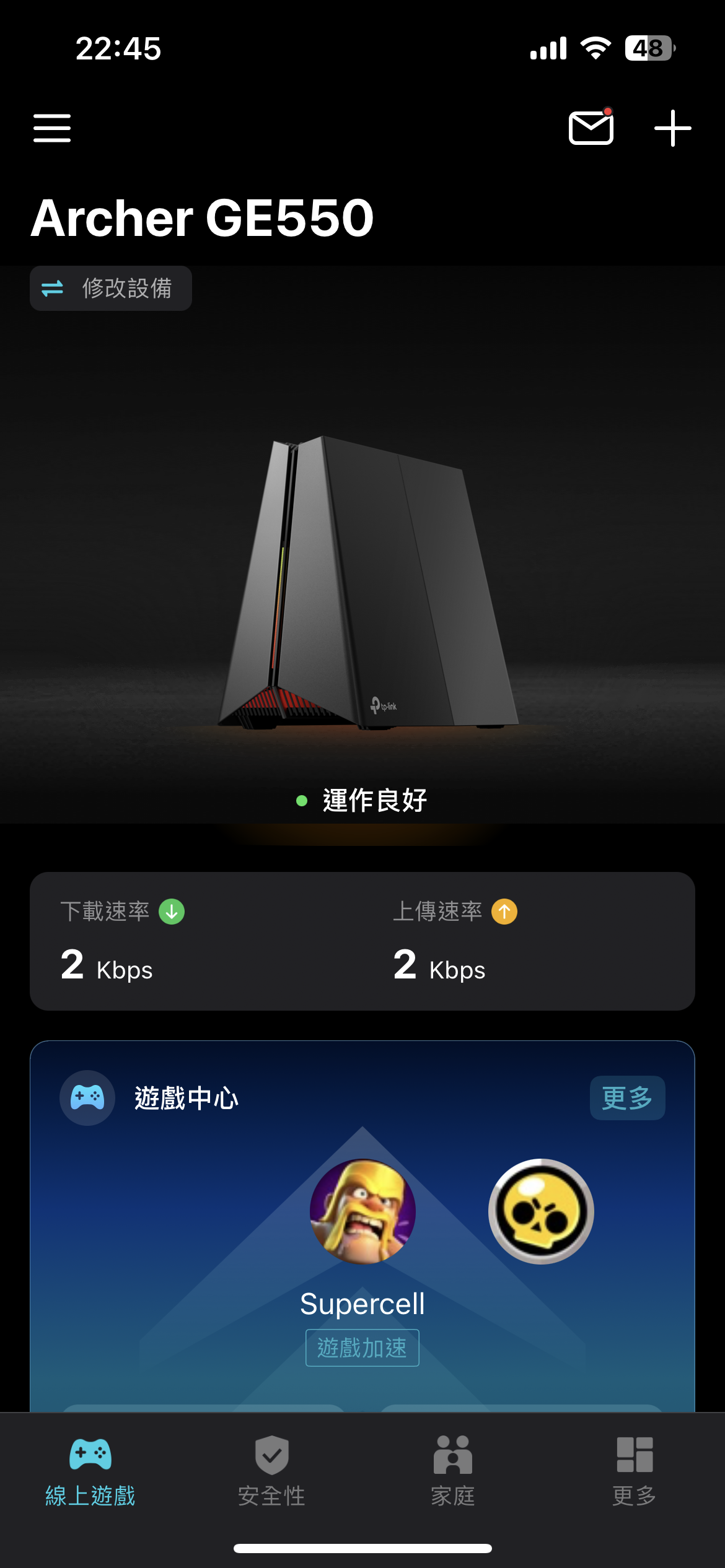Open the messages envelope icon

click(x=591, y=127)
